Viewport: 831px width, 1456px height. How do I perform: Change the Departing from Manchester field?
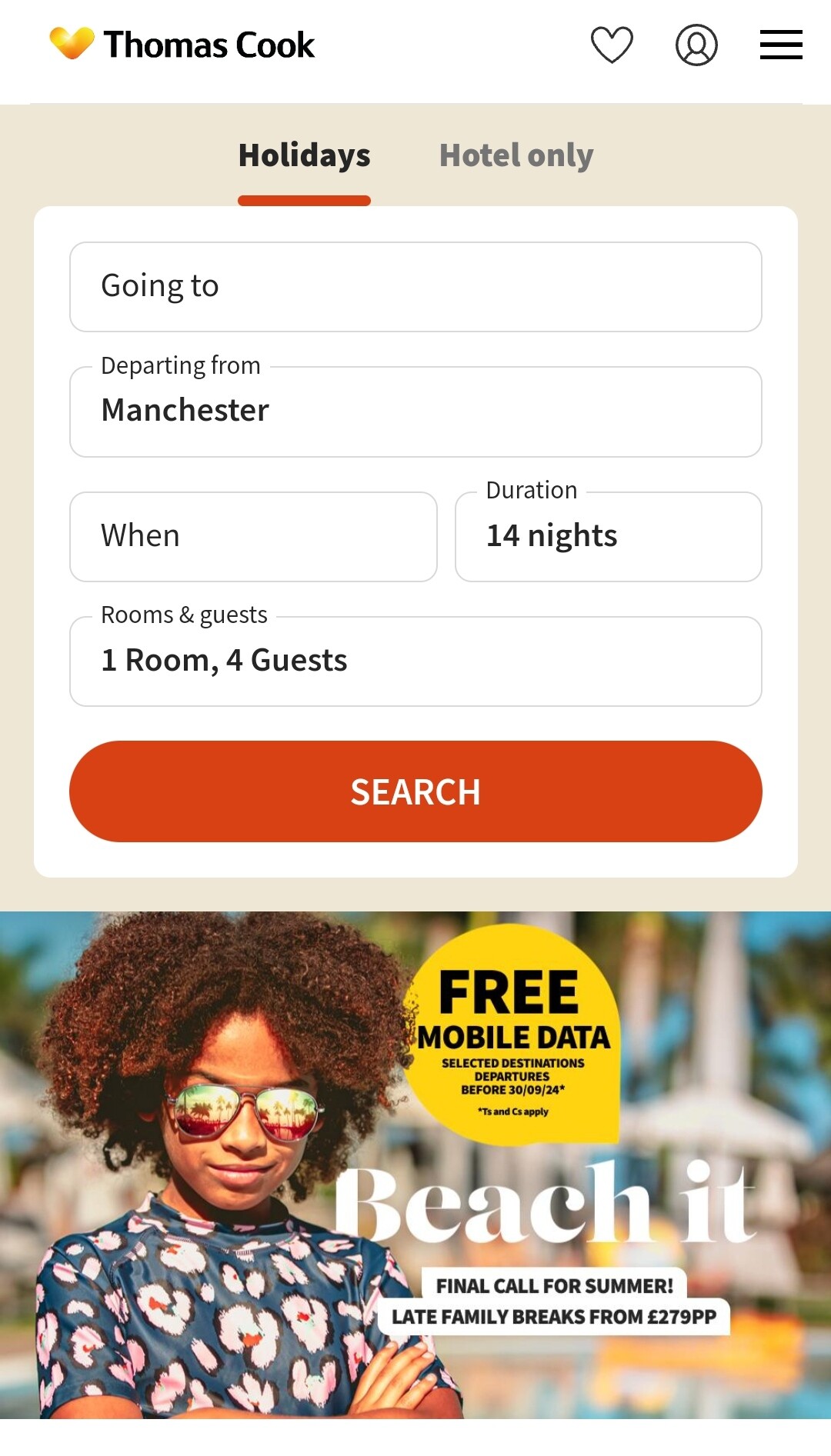tap(415, 411)
